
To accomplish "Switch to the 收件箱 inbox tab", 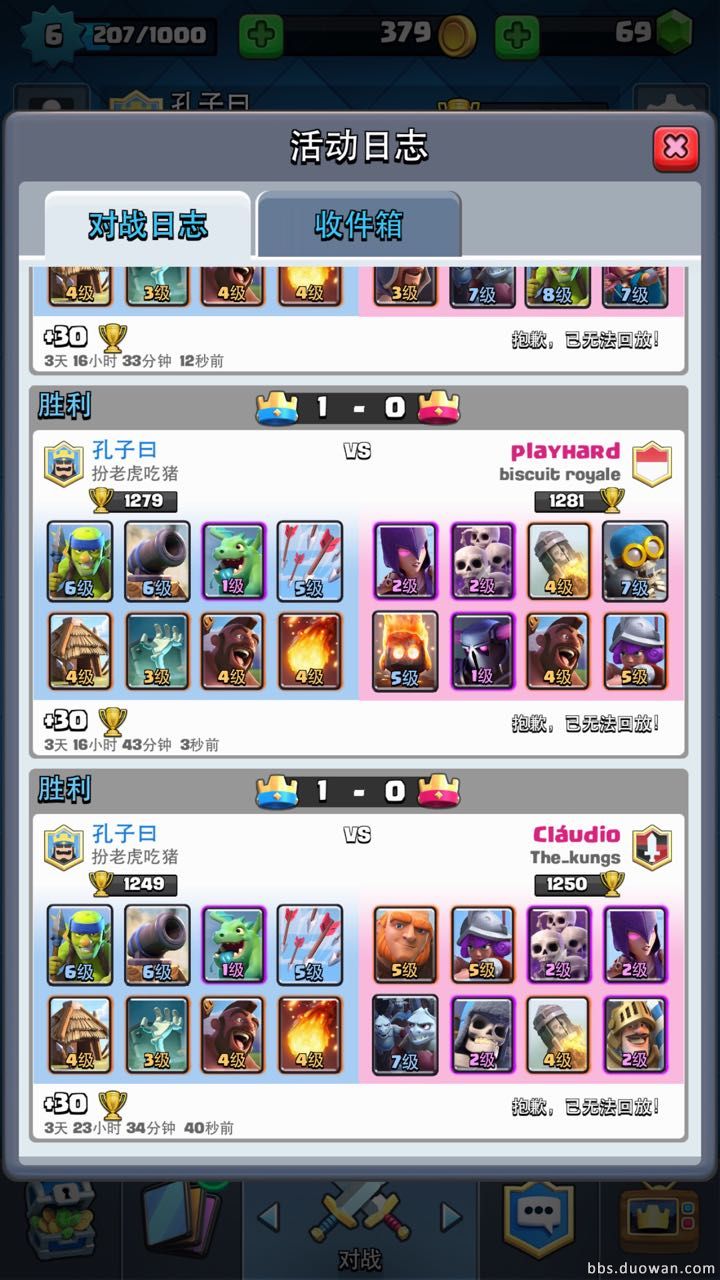I will tap(358, 225).
